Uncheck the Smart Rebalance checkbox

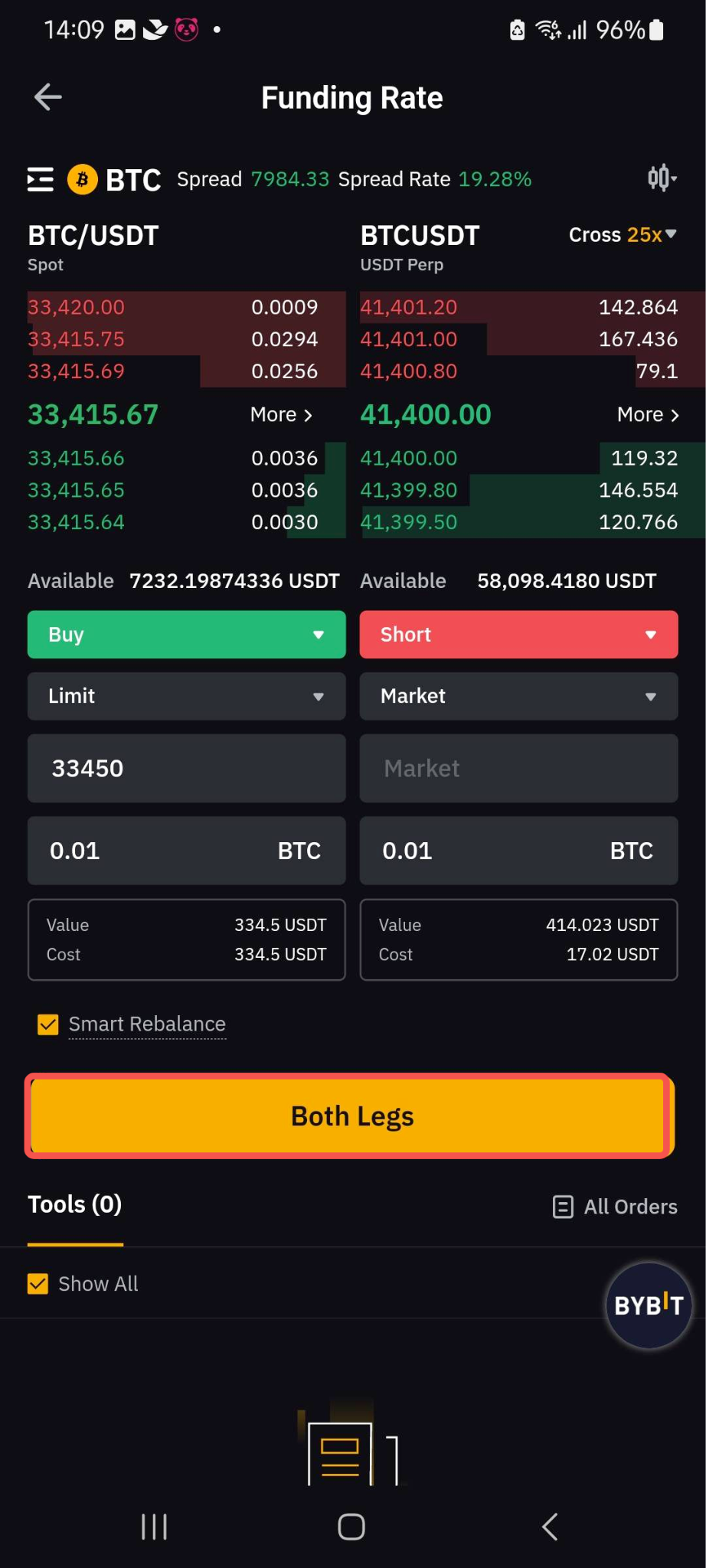point(48,1024)
